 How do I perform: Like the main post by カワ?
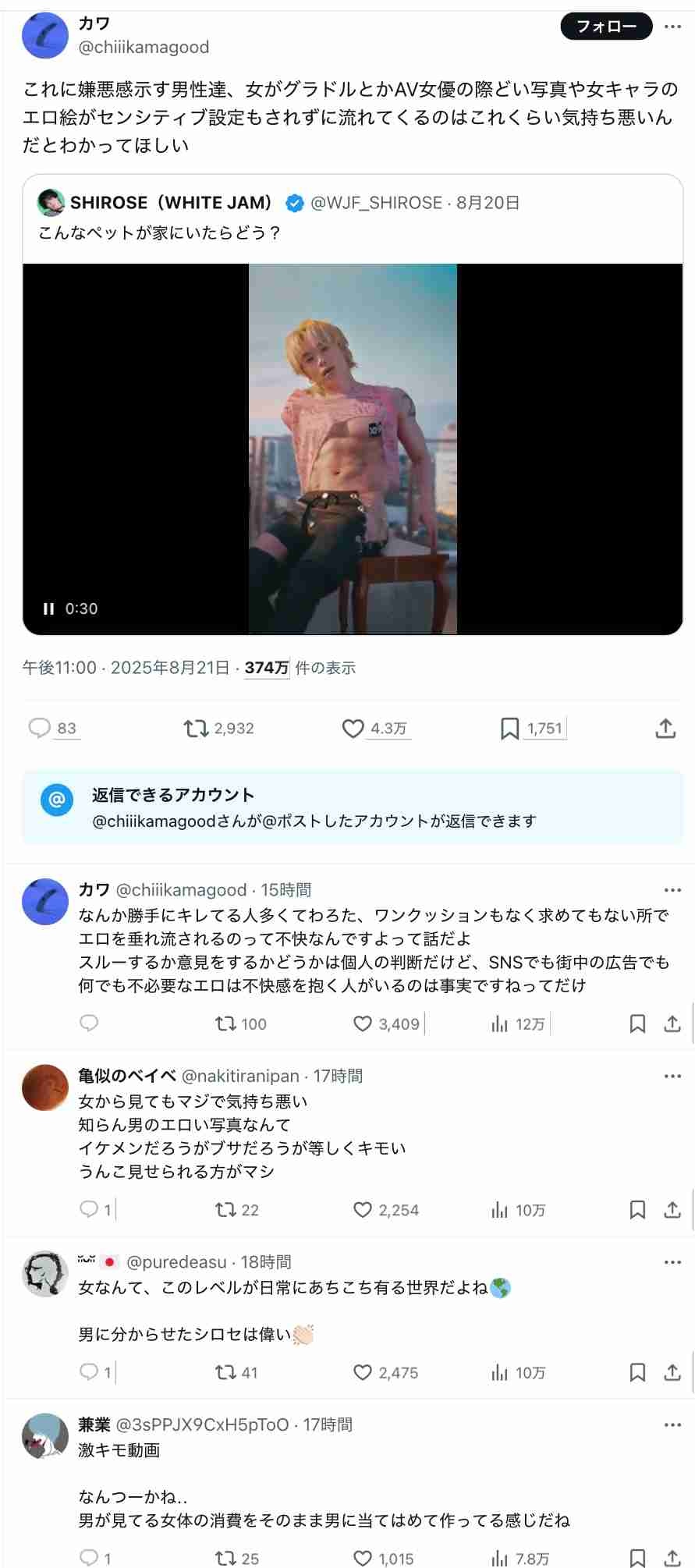pyautogui.click(x=353, y=728)
